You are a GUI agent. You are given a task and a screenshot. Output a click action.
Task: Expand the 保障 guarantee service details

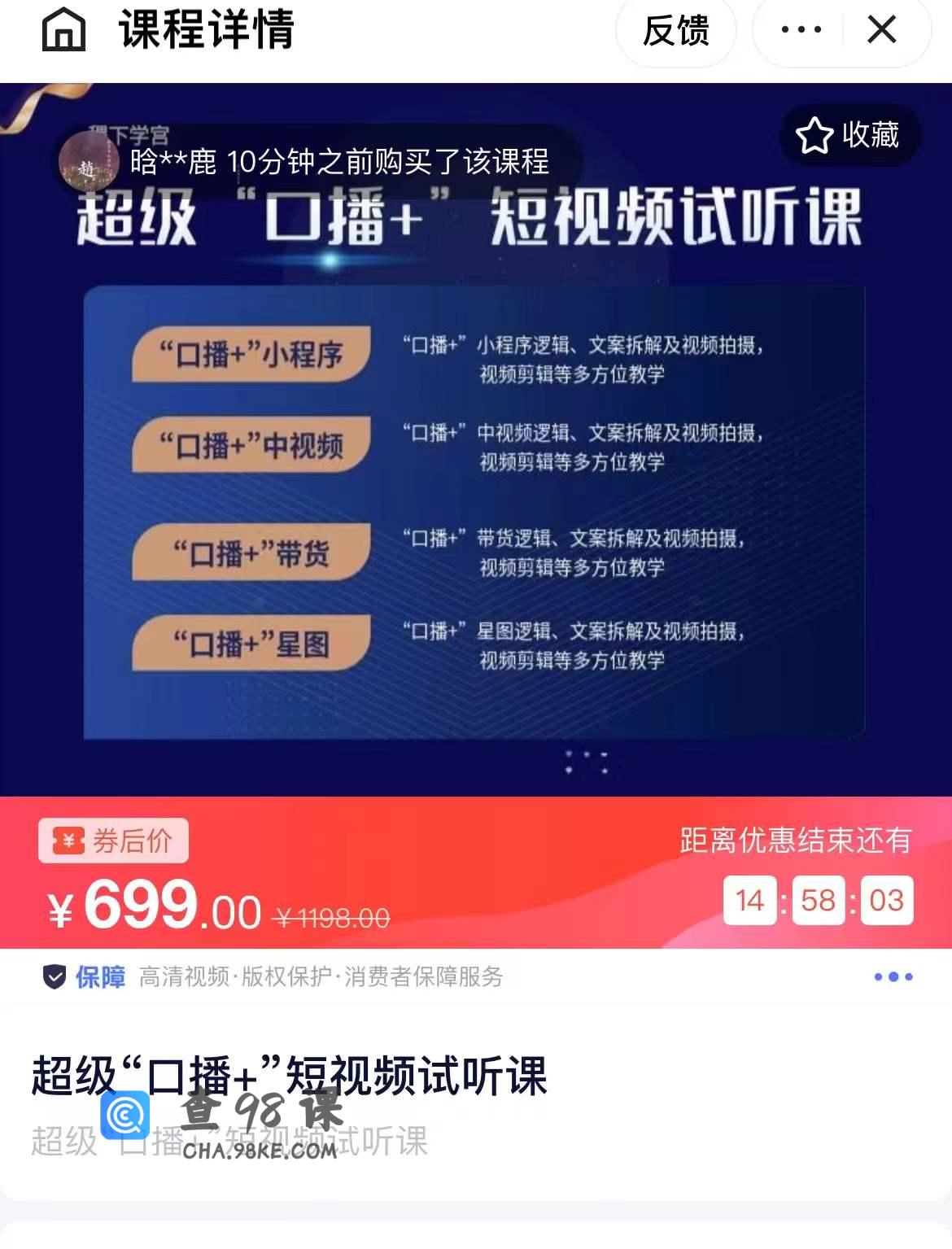point(893,976)
